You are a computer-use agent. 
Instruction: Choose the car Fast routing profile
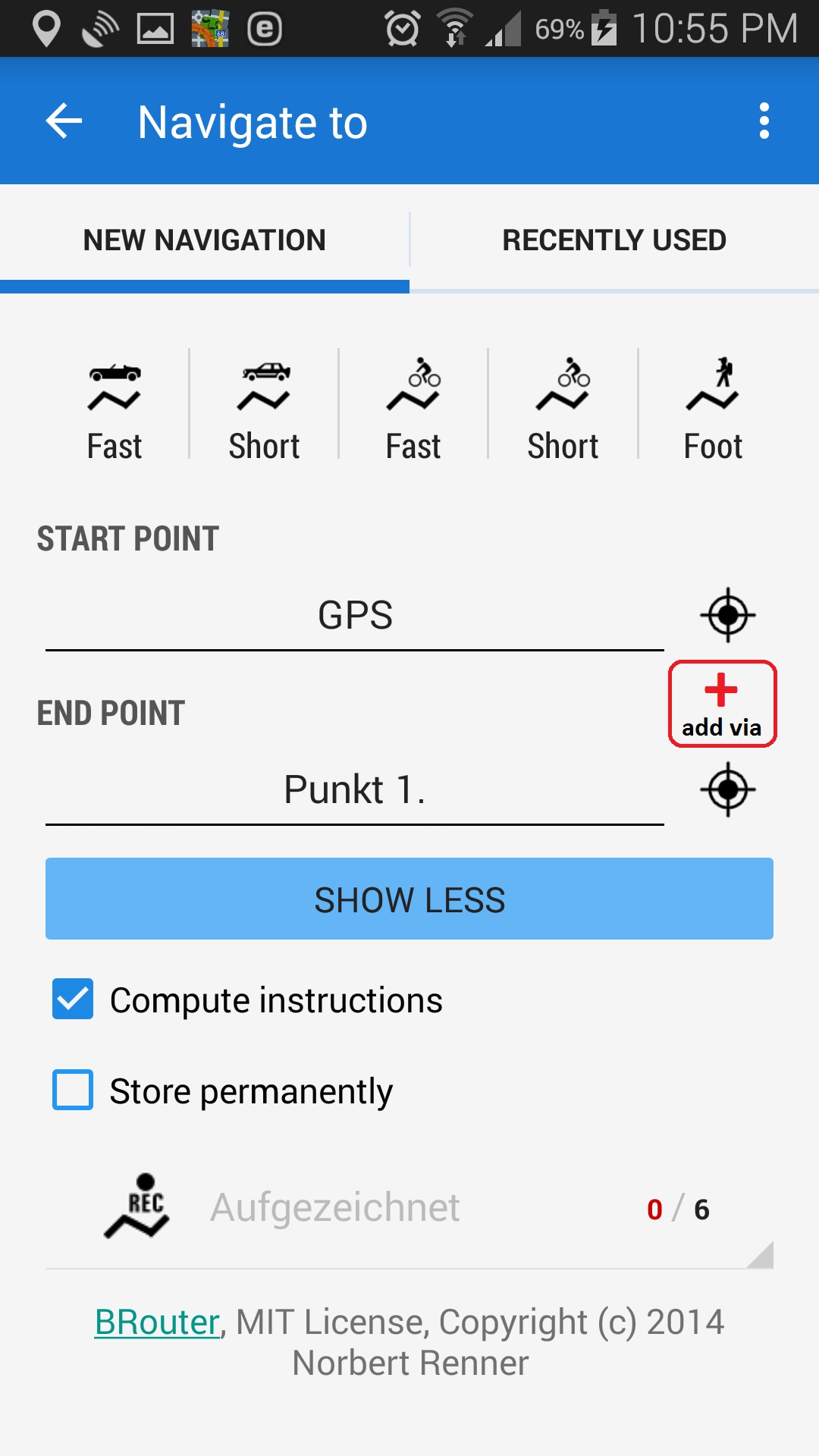114,409
